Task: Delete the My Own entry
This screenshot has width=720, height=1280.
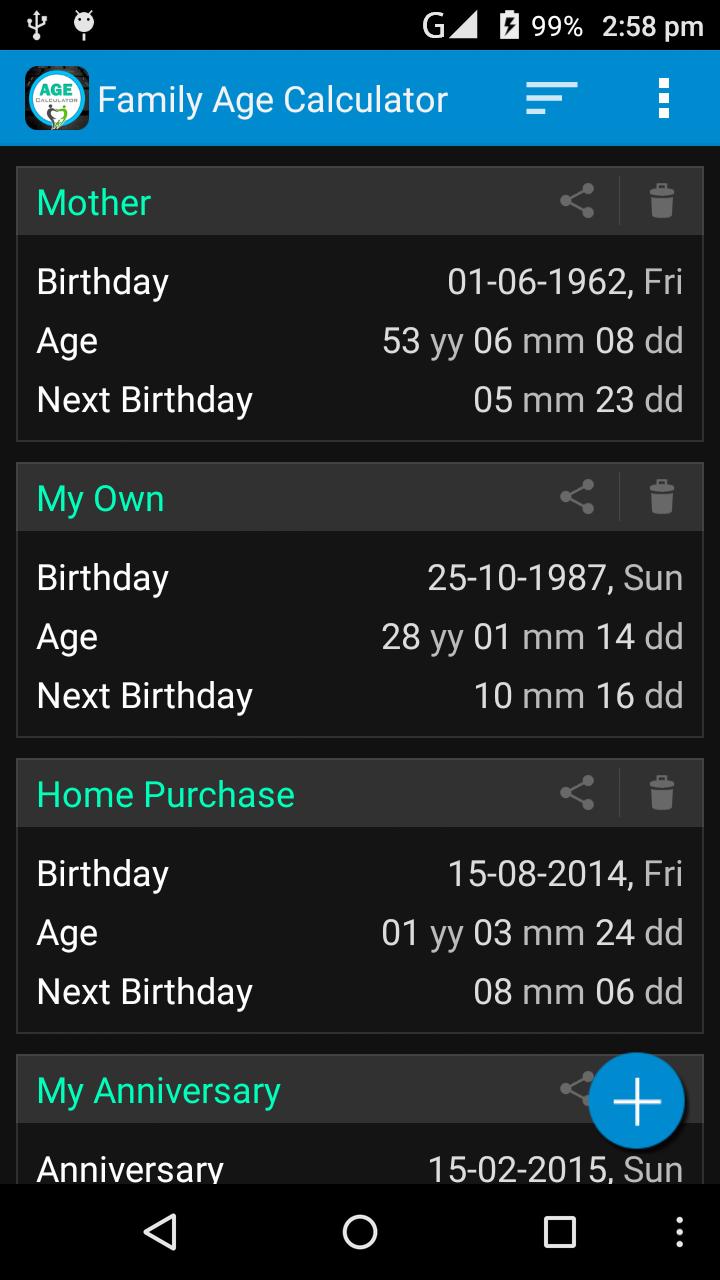Action: pos(661,497)
